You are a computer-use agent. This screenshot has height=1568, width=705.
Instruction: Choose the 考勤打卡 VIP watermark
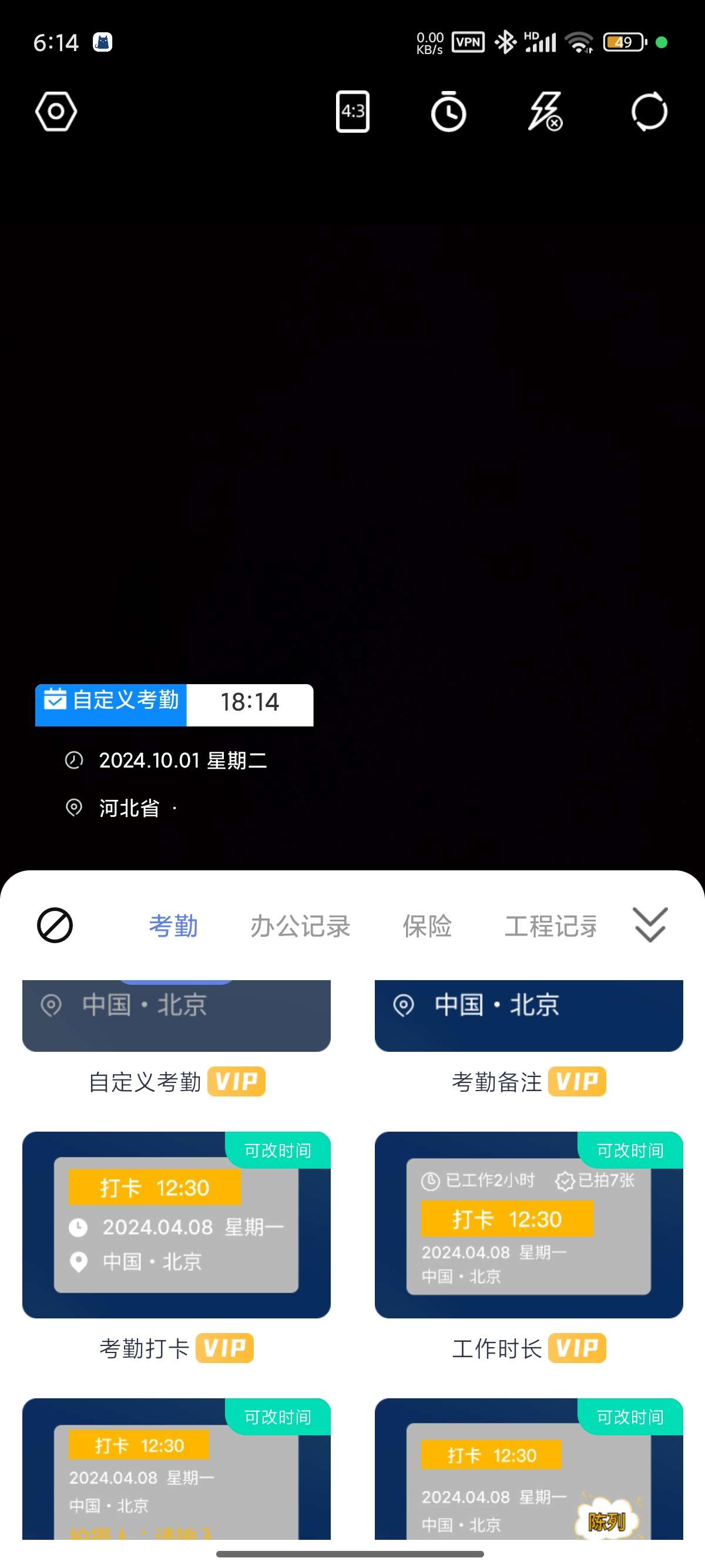(177, 1224)
